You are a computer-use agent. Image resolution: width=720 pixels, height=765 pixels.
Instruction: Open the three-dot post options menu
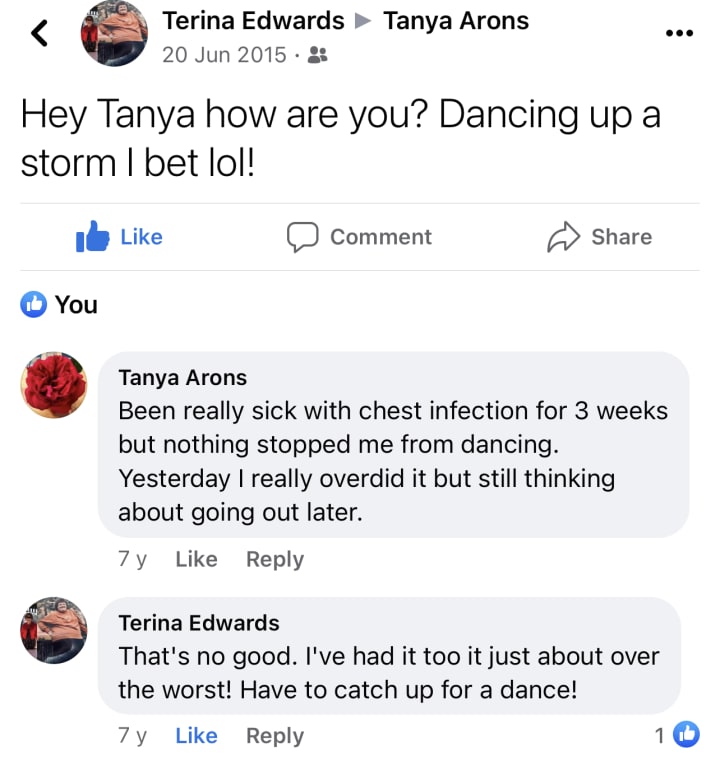(x=680, y=33)
